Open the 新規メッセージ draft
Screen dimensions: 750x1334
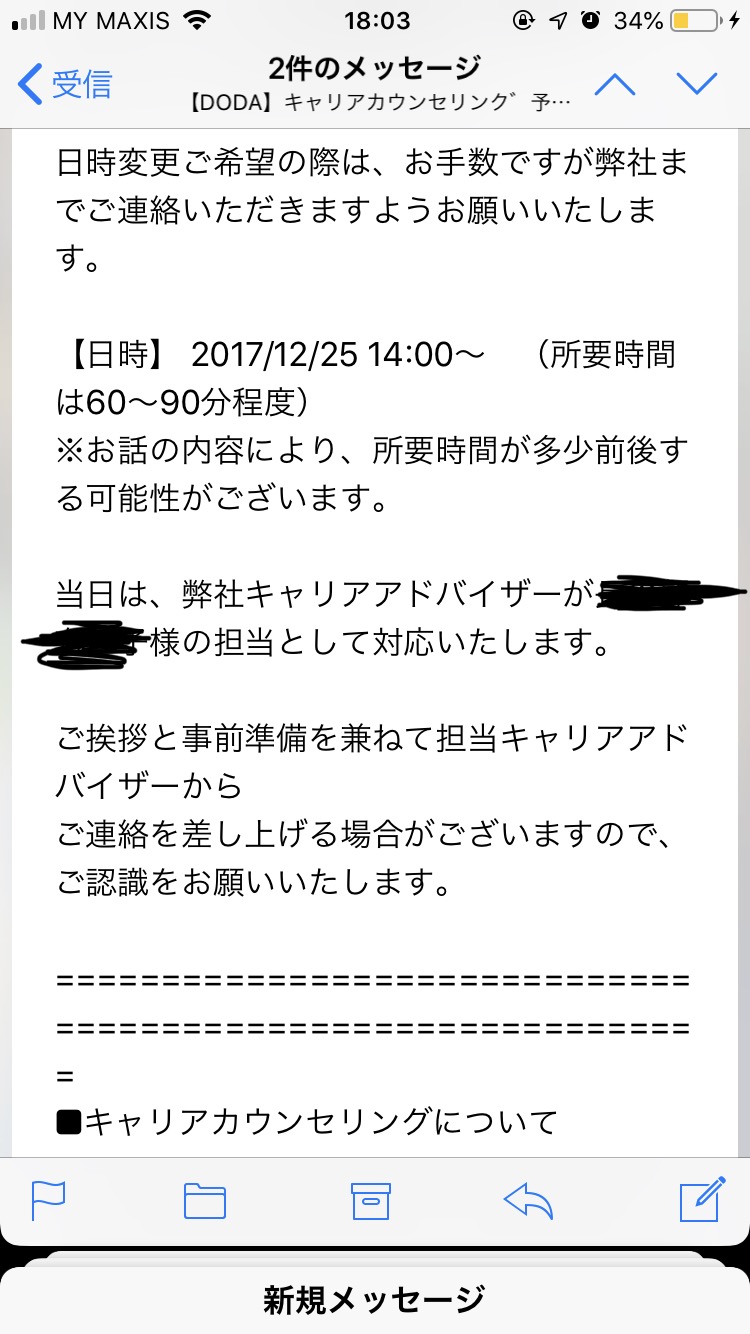click(x=375, y=1299)
